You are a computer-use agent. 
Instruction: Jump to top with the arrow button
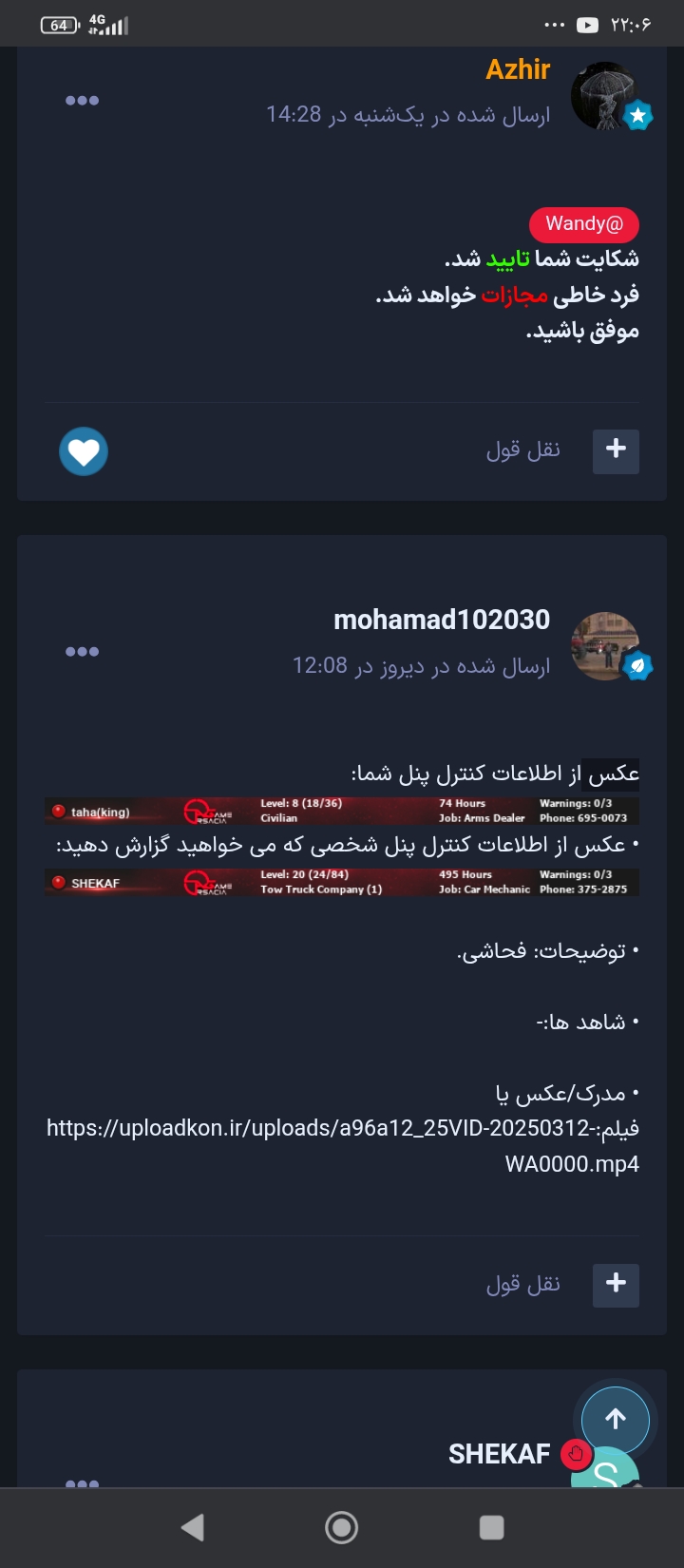pos(616,1419)
